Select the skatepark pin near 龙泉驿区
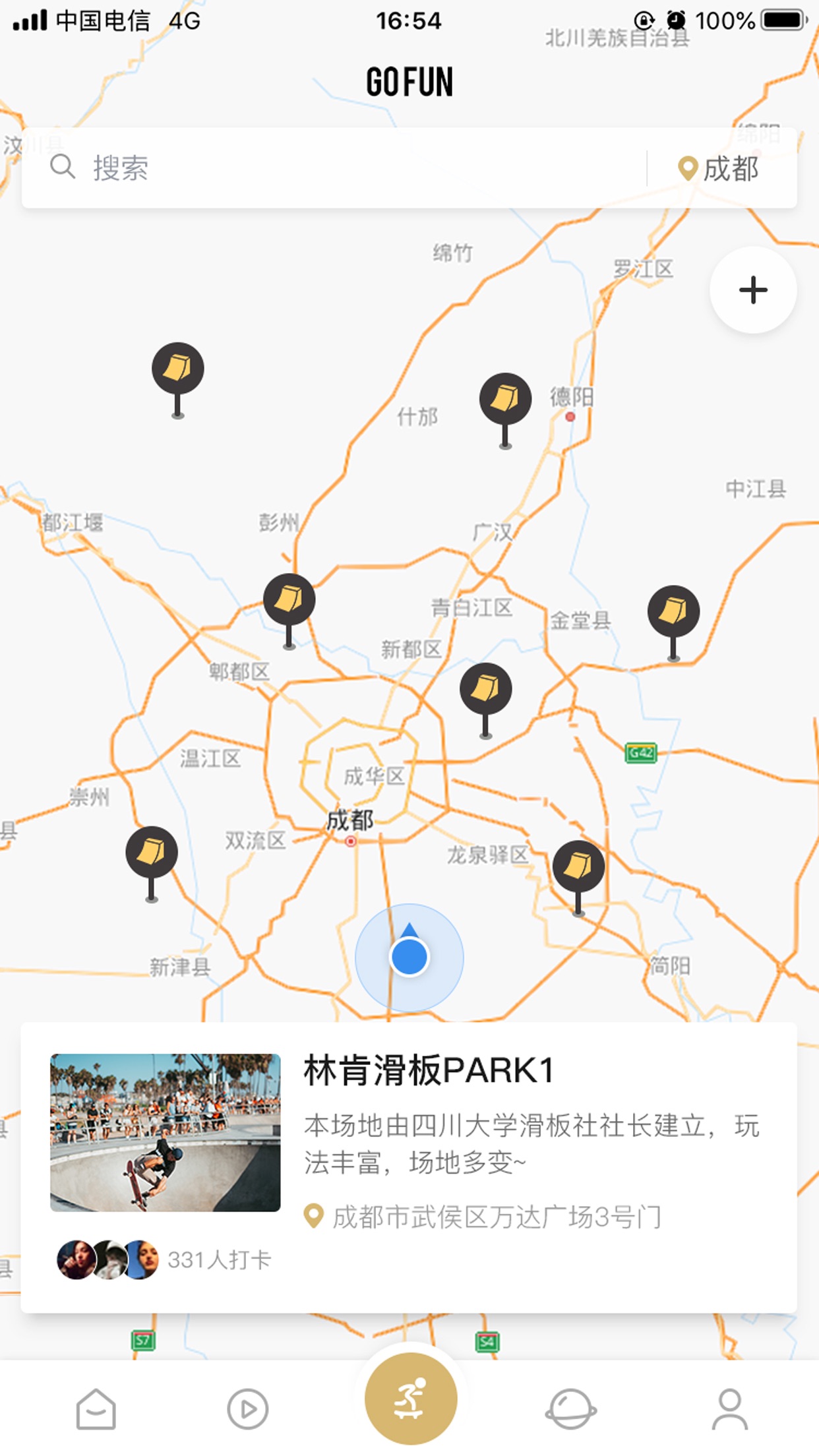 click(578, 878)
